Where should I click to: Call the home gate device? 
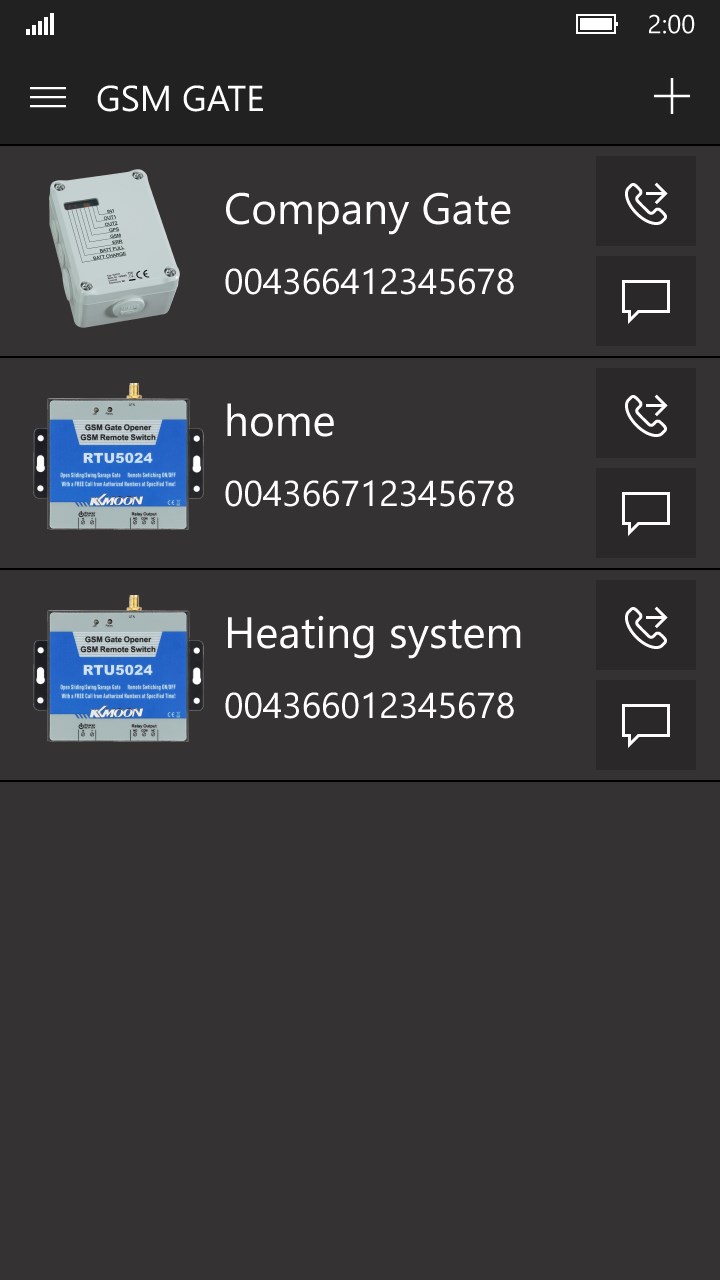pyautogui.click(x=646, y=413)
